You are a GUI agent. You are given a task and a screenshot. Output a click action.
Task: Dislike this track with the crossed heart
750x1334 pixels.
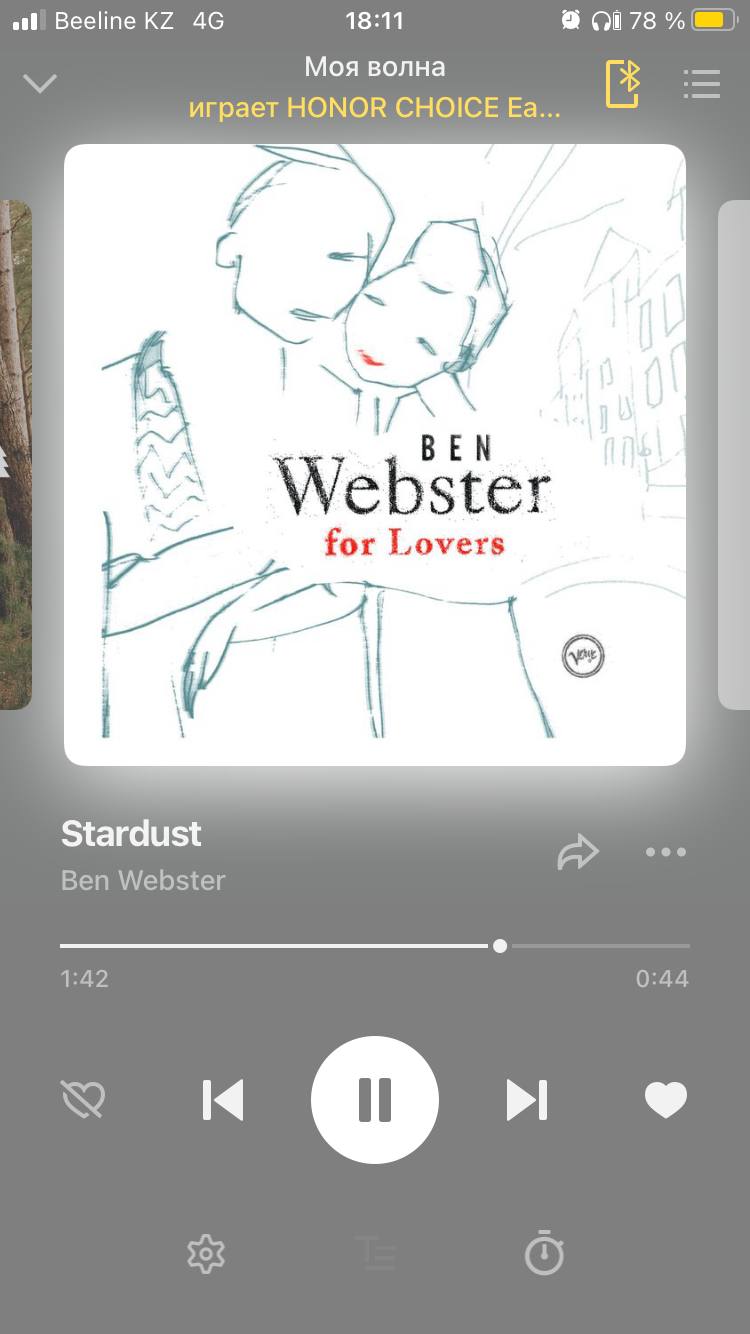click(x=83, y=1100)
